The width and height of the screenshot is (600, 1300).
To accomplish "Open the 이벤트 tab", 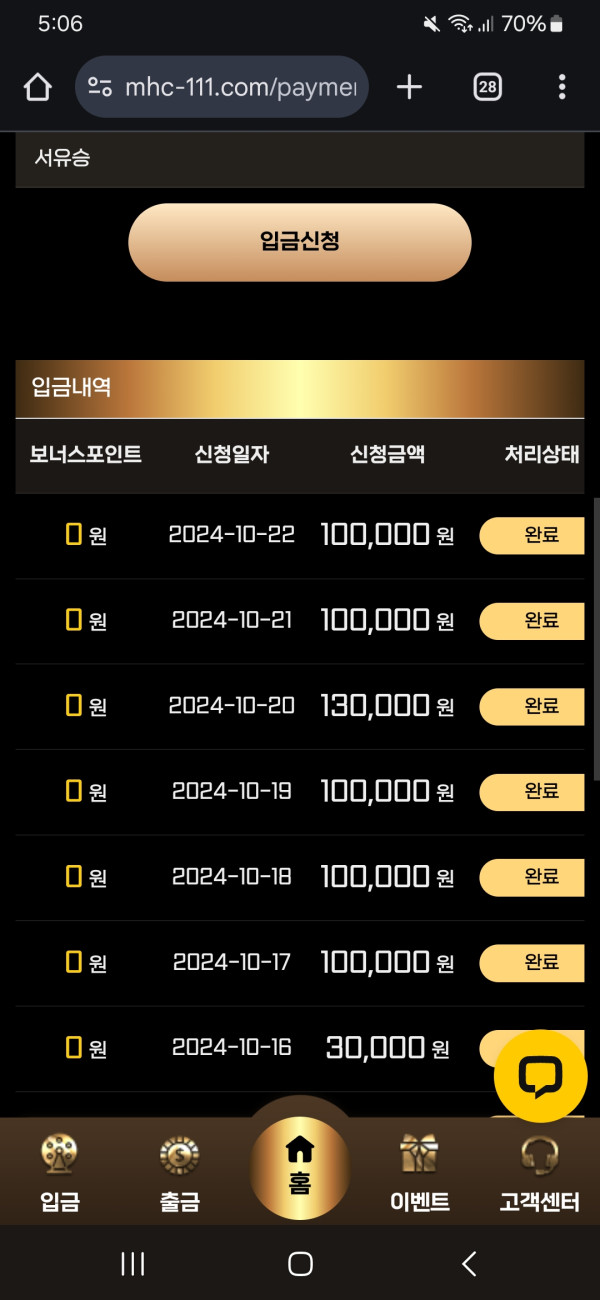I will pyautogui.click(x=419, y=1172).
